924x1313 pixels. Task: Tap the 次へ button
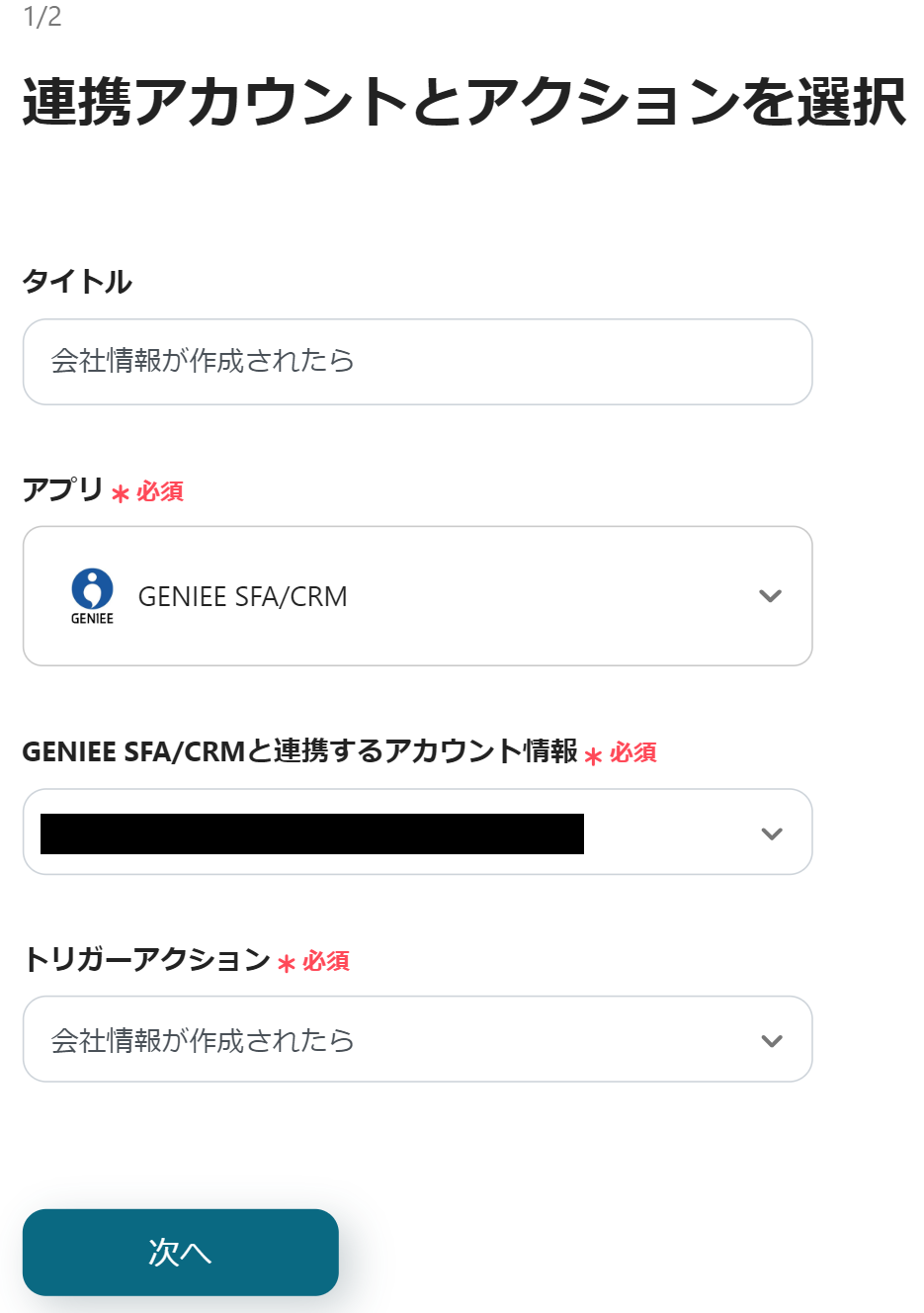(181, 1252)
